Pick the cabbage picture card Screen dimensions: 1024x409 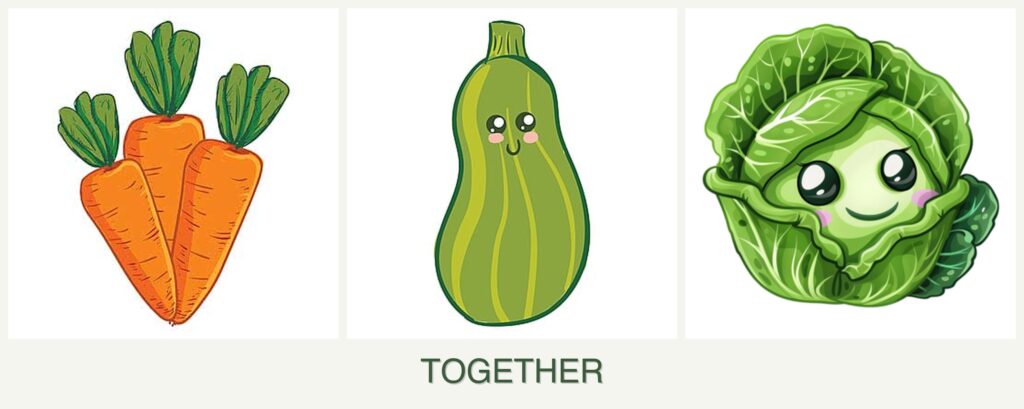click(850, 174)
